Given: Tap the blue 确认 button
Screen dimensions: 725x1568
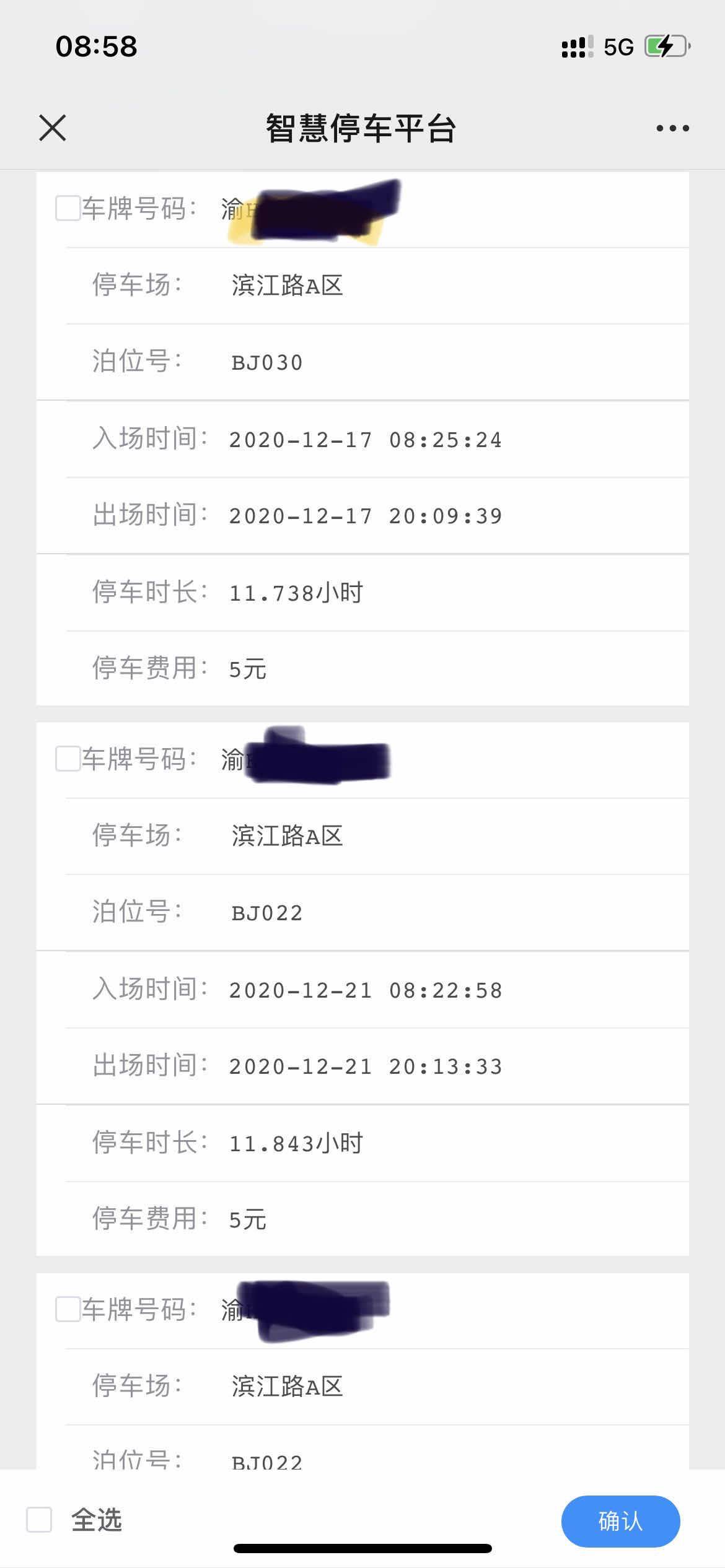Looking at the screenshot, I should (x=620, y=1521).
